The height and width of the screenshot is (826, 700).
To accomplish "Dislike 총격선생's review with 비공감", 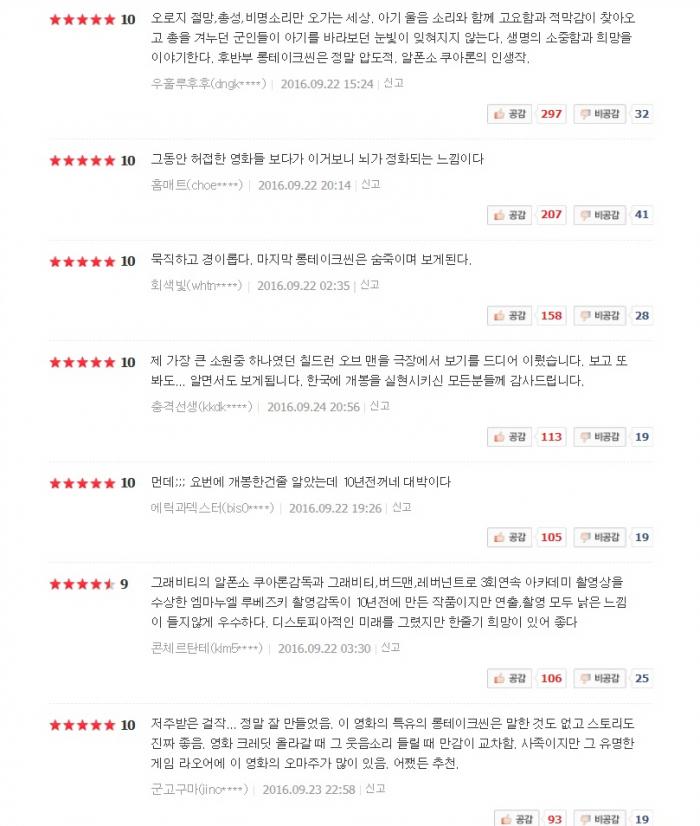I will 599,437.
